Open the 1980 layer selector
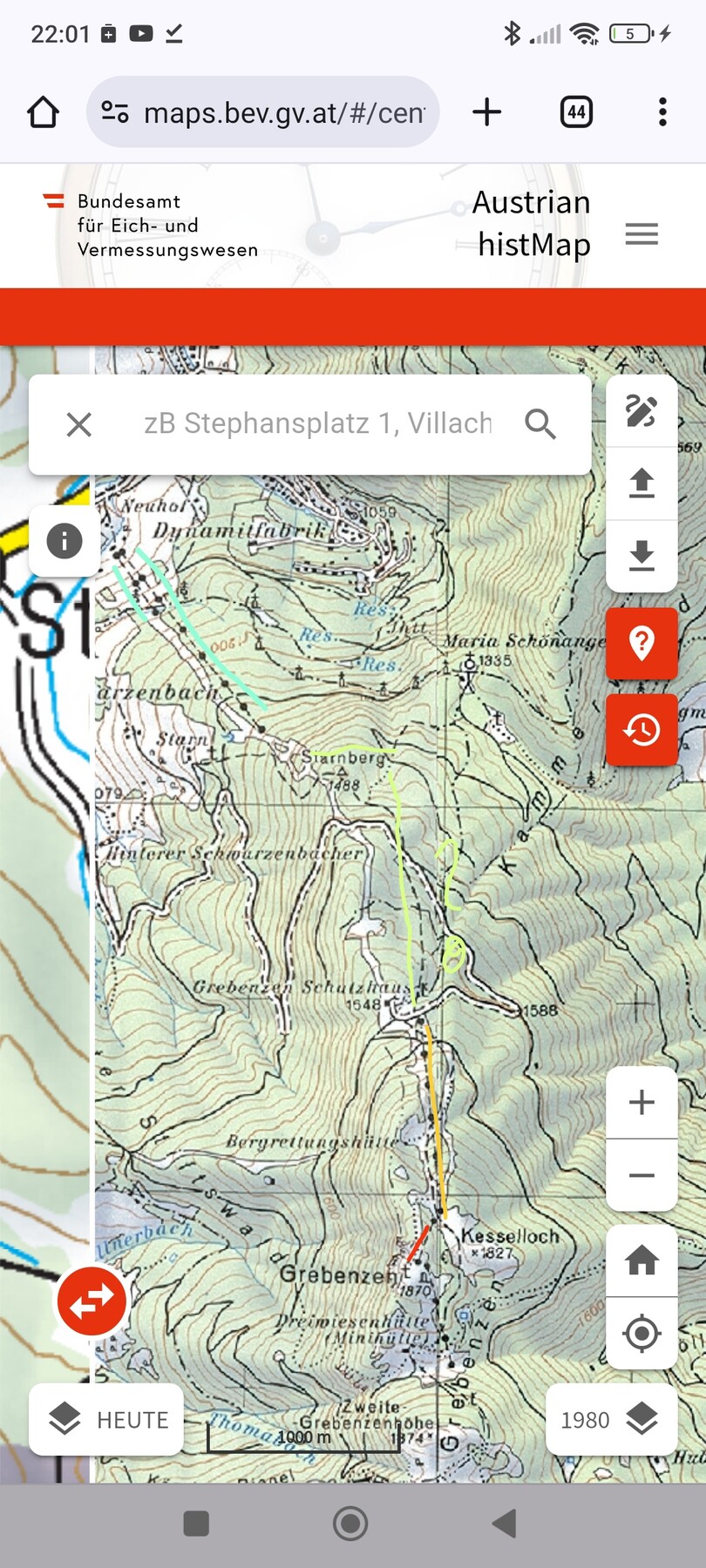 pos(610,1419)
